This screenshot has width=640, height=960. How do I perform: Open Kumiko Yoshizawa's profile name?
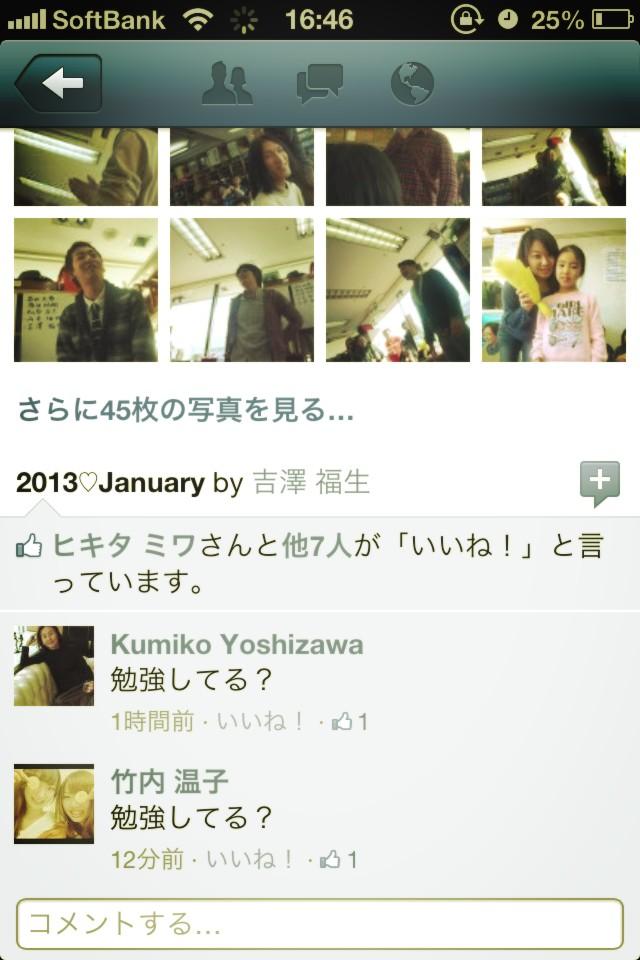[x=237, y=645]
